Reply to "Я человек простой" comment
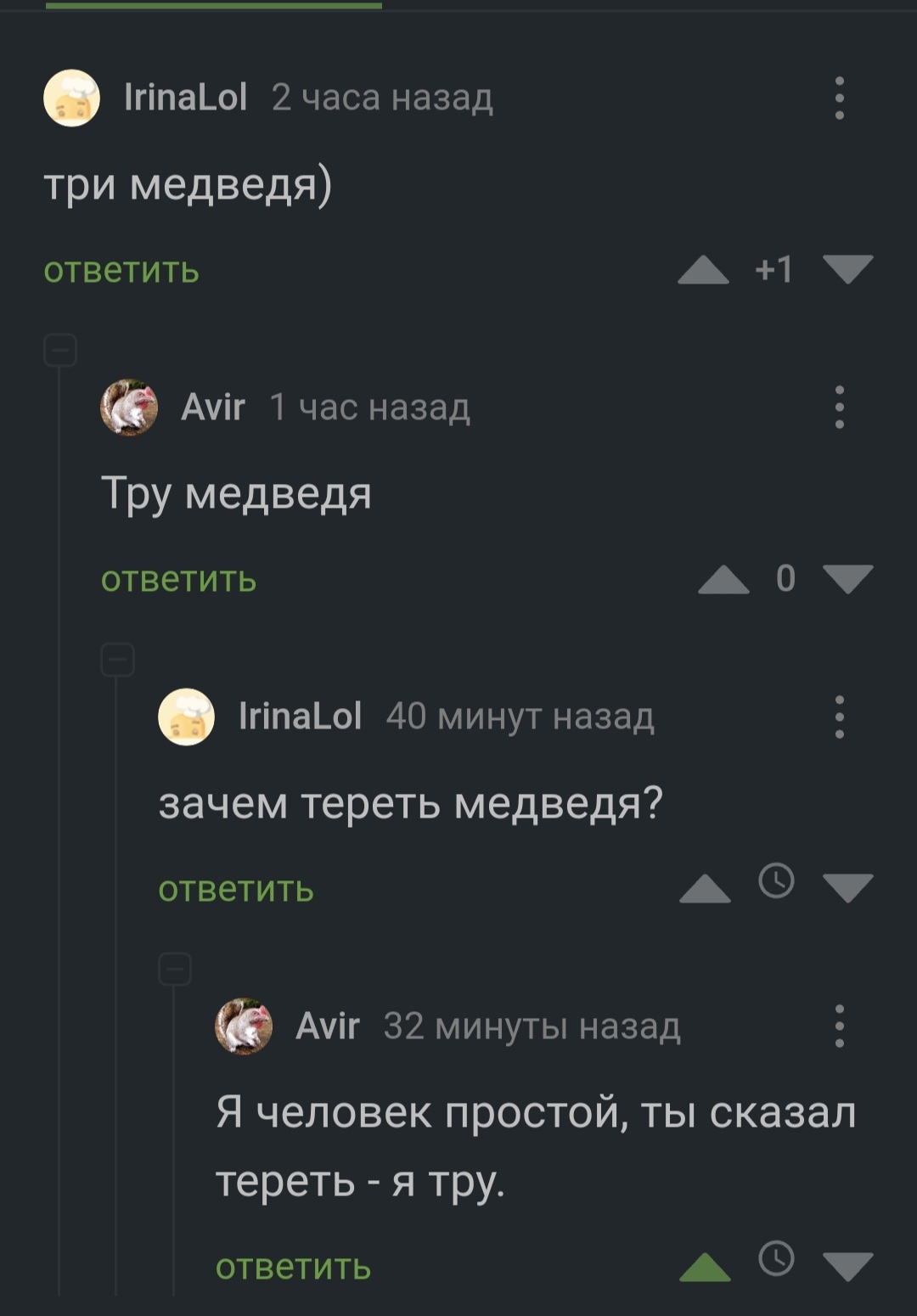 (x=293, y=1268)
